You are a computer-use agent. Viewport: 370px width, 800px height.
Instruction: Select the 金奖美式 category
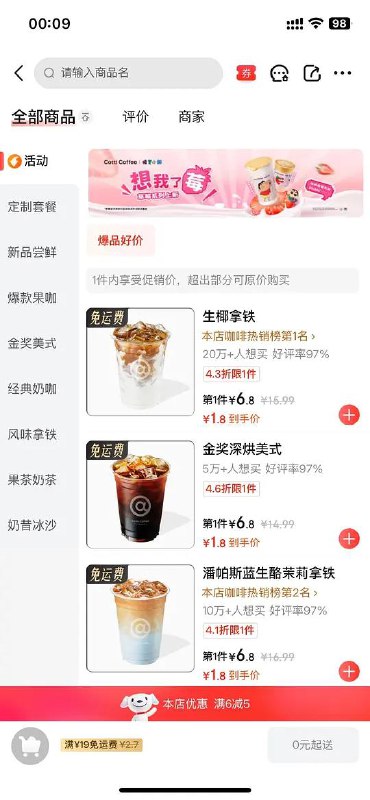pos(32,343)
